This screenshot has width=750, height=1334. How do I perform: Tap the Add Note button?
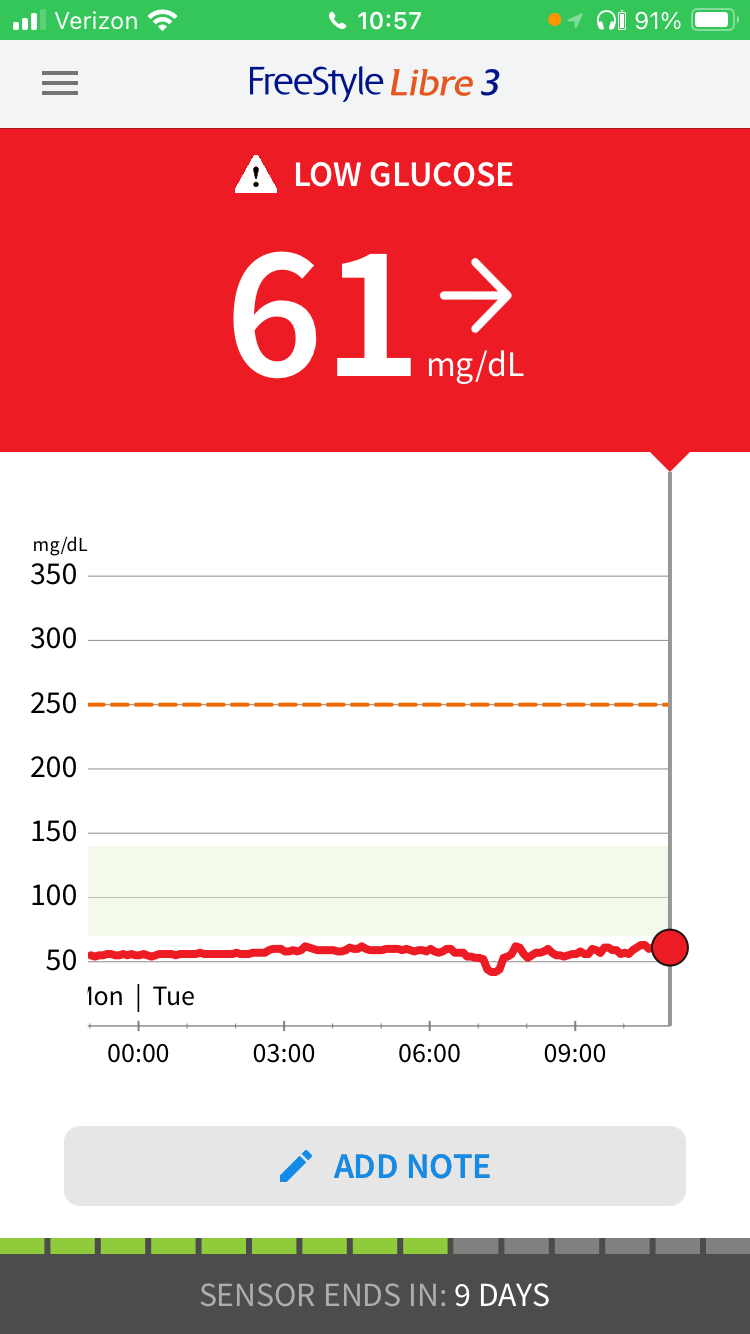(x=375, y=1166)
